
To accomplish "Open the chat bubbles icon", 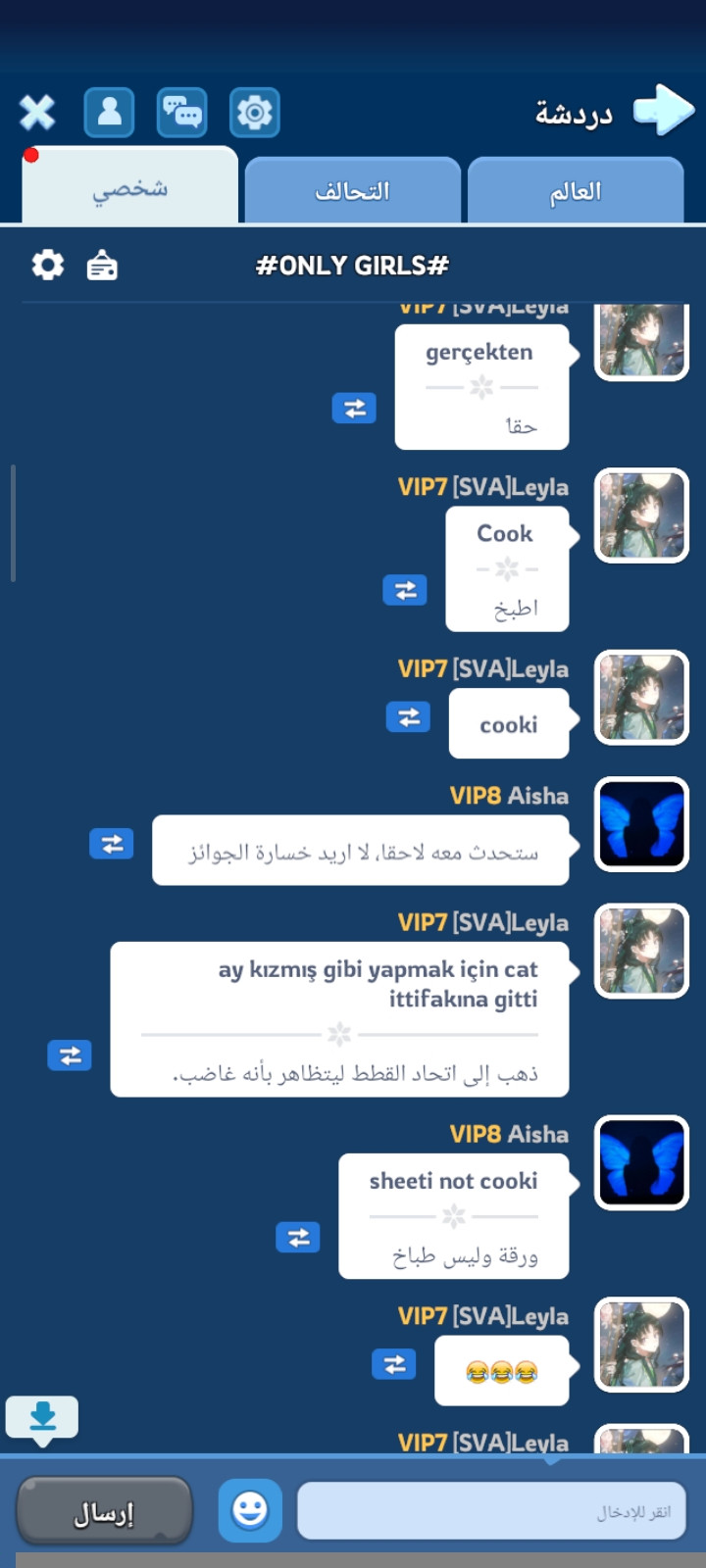I will click(181, 112).
